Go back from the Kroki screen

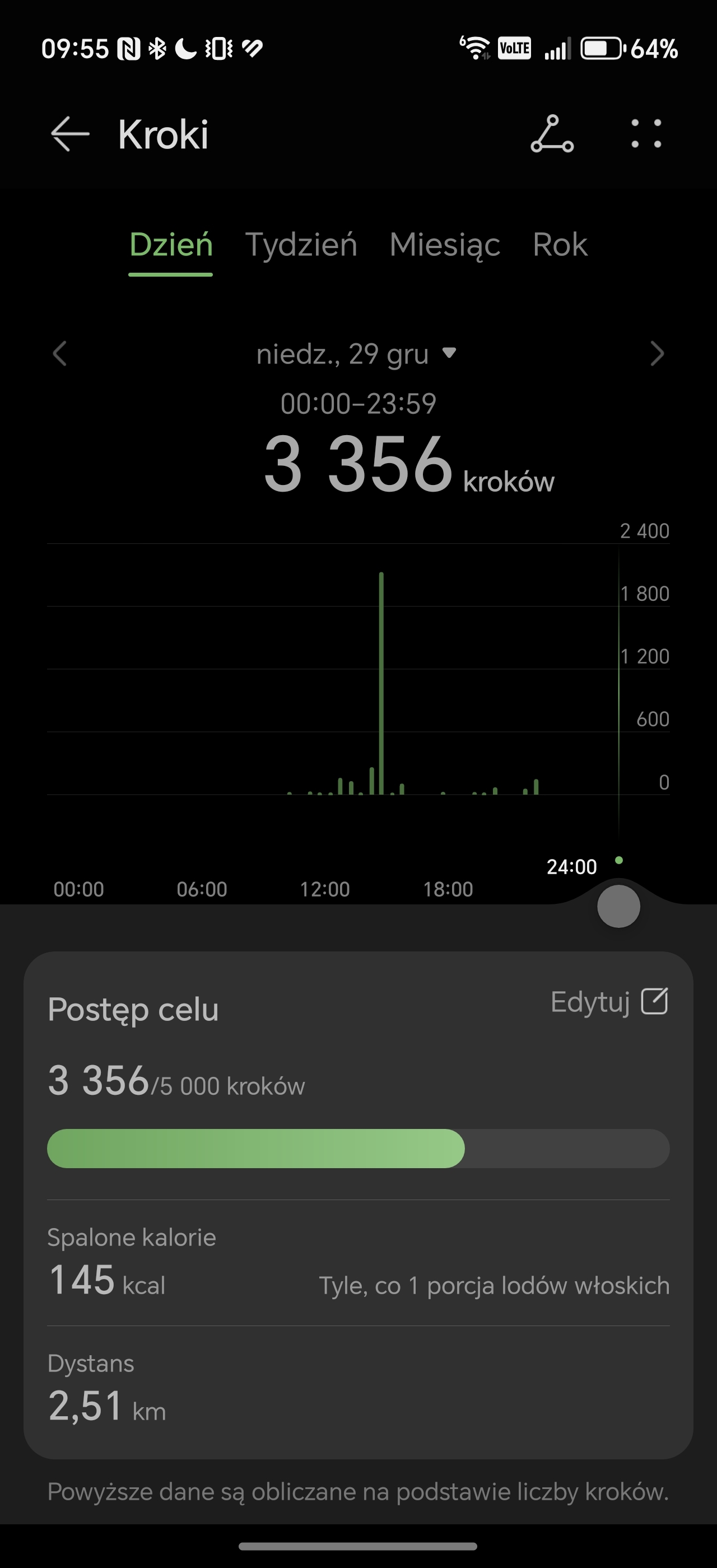(x=70, y=134)
